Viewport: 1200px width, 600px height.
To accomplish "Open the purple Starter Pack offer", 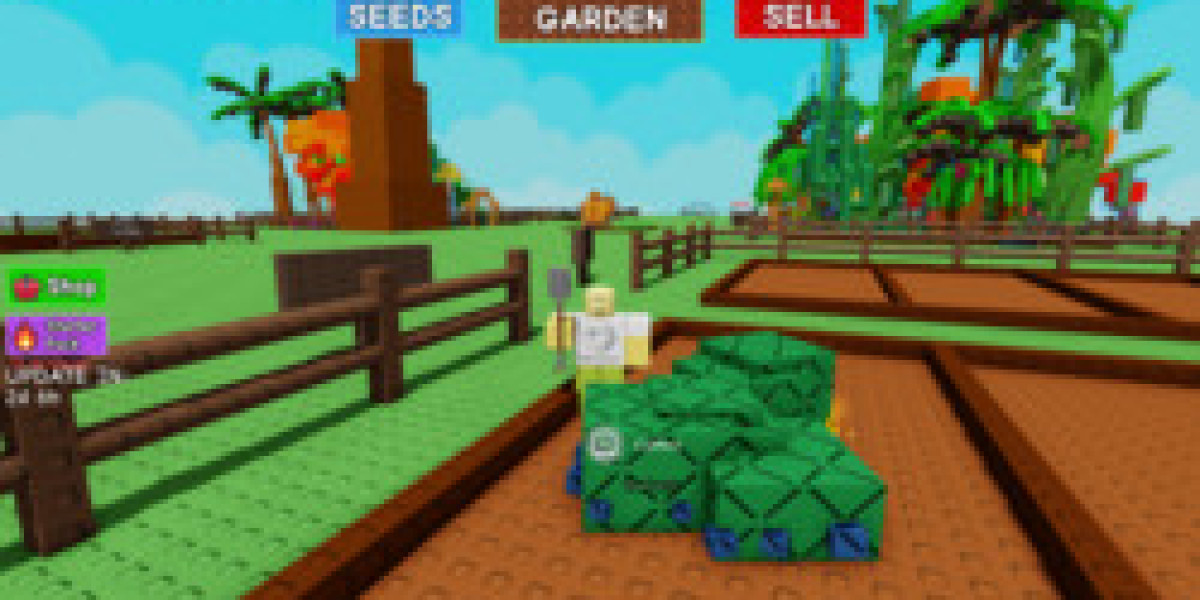I will (x=57, y=336).
